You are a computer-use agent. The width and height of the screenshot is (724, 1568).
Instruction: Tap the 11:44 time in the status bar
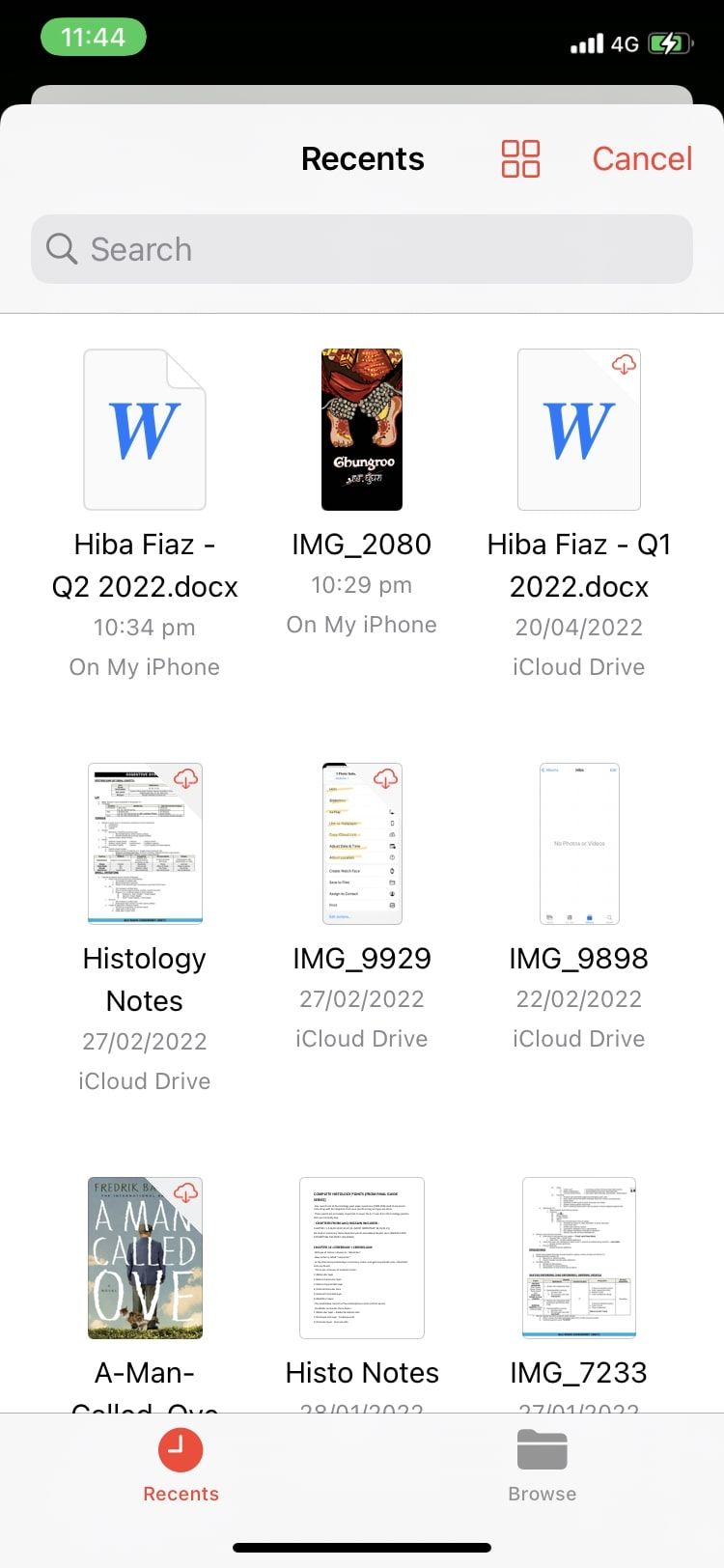coord(94,37)
